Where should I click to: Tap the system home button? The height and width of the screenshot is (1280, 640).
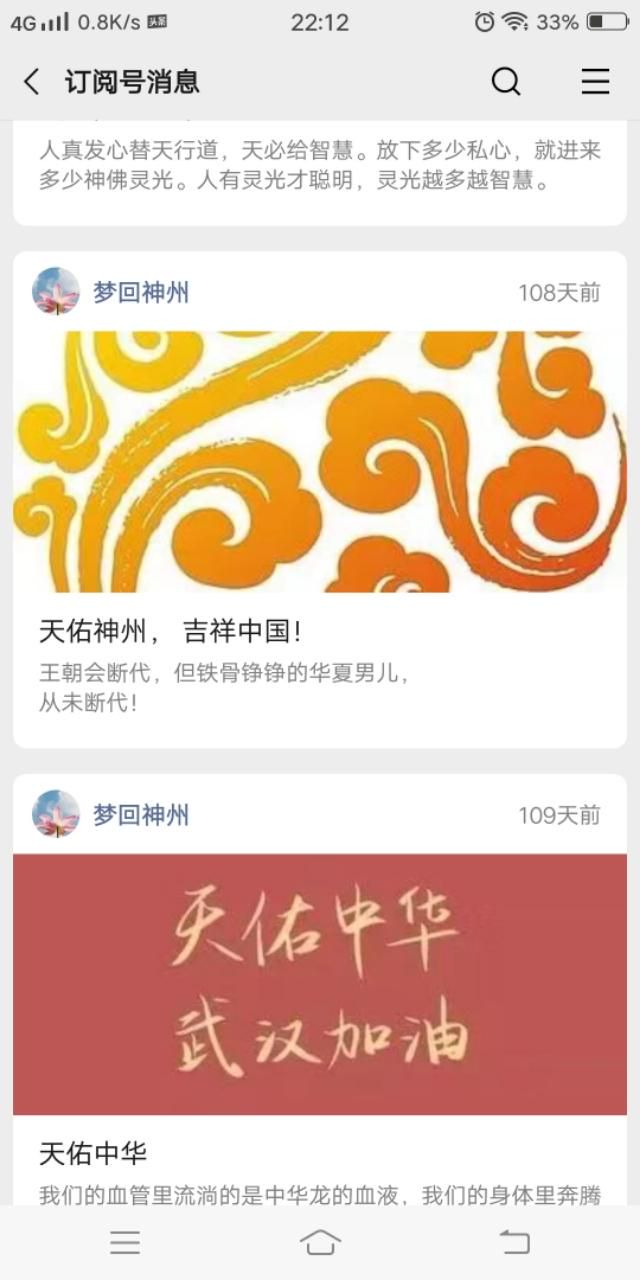(x=320, y=1243)
